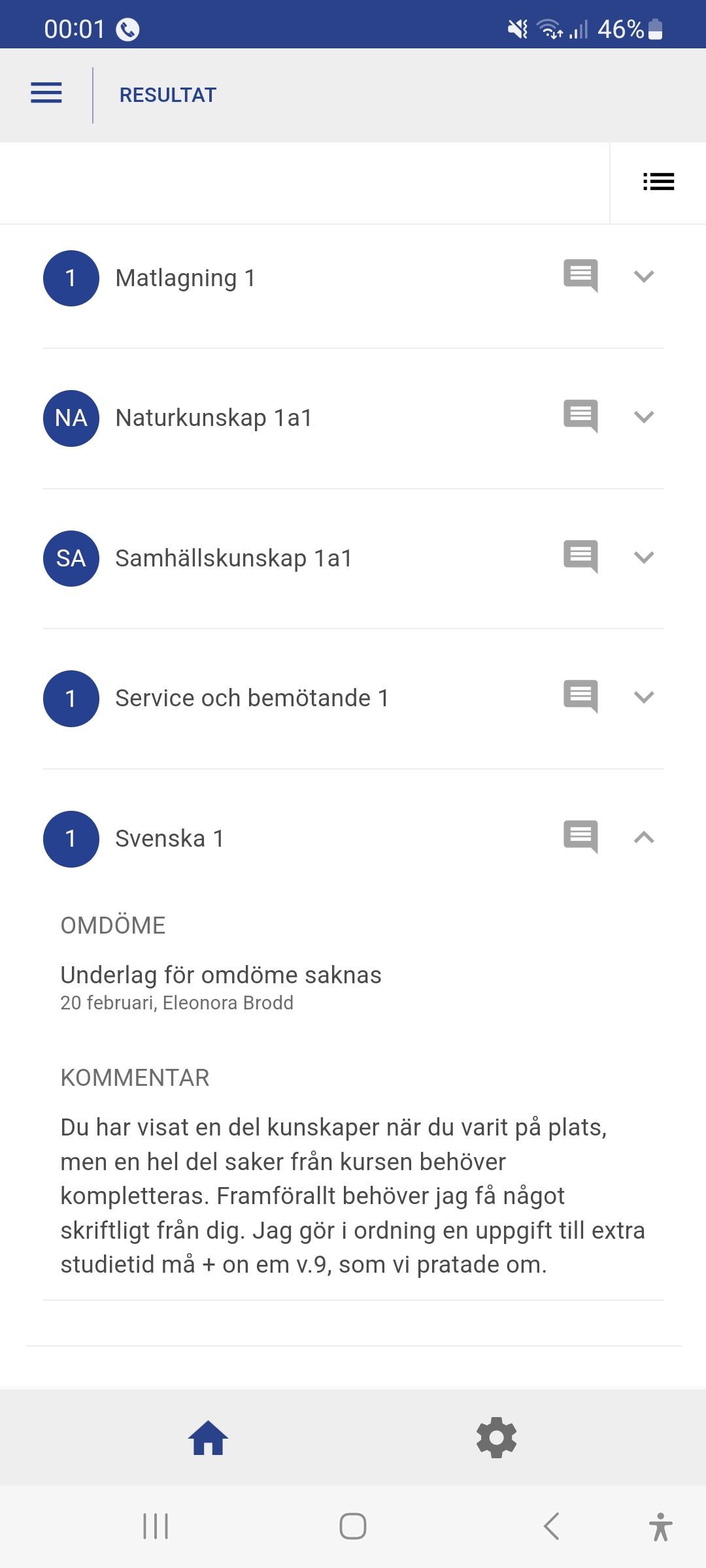Image resolution: width=706 pixels, height=1568 pixels.
Task: Open settings gear in bottom bar
Action: (497, 1438)
